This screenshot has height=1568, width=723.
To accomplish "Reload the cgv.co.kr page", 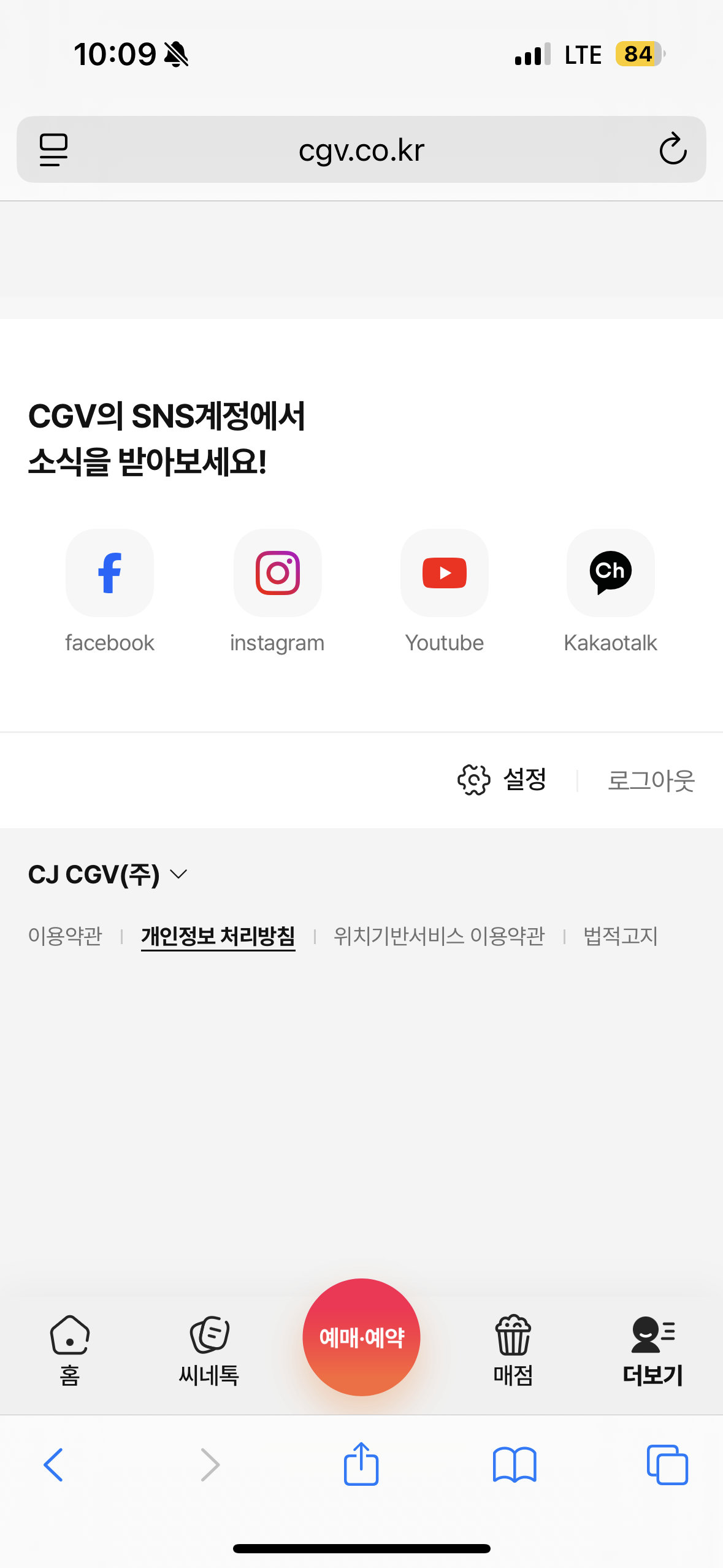I will (673, 148).
